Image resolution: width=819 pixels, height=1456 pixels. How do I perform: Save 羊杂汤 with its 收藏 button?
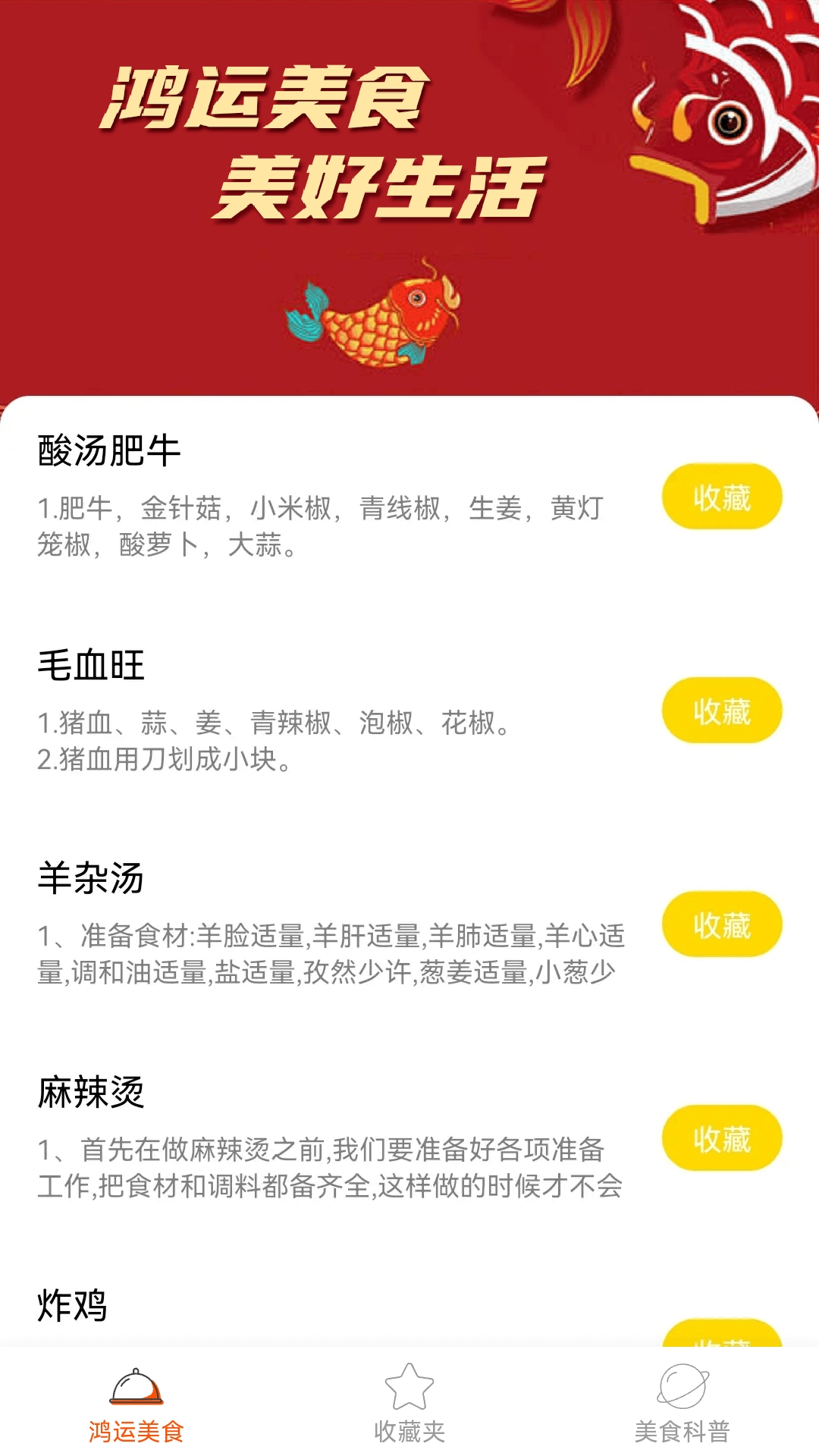click(721, 924)
